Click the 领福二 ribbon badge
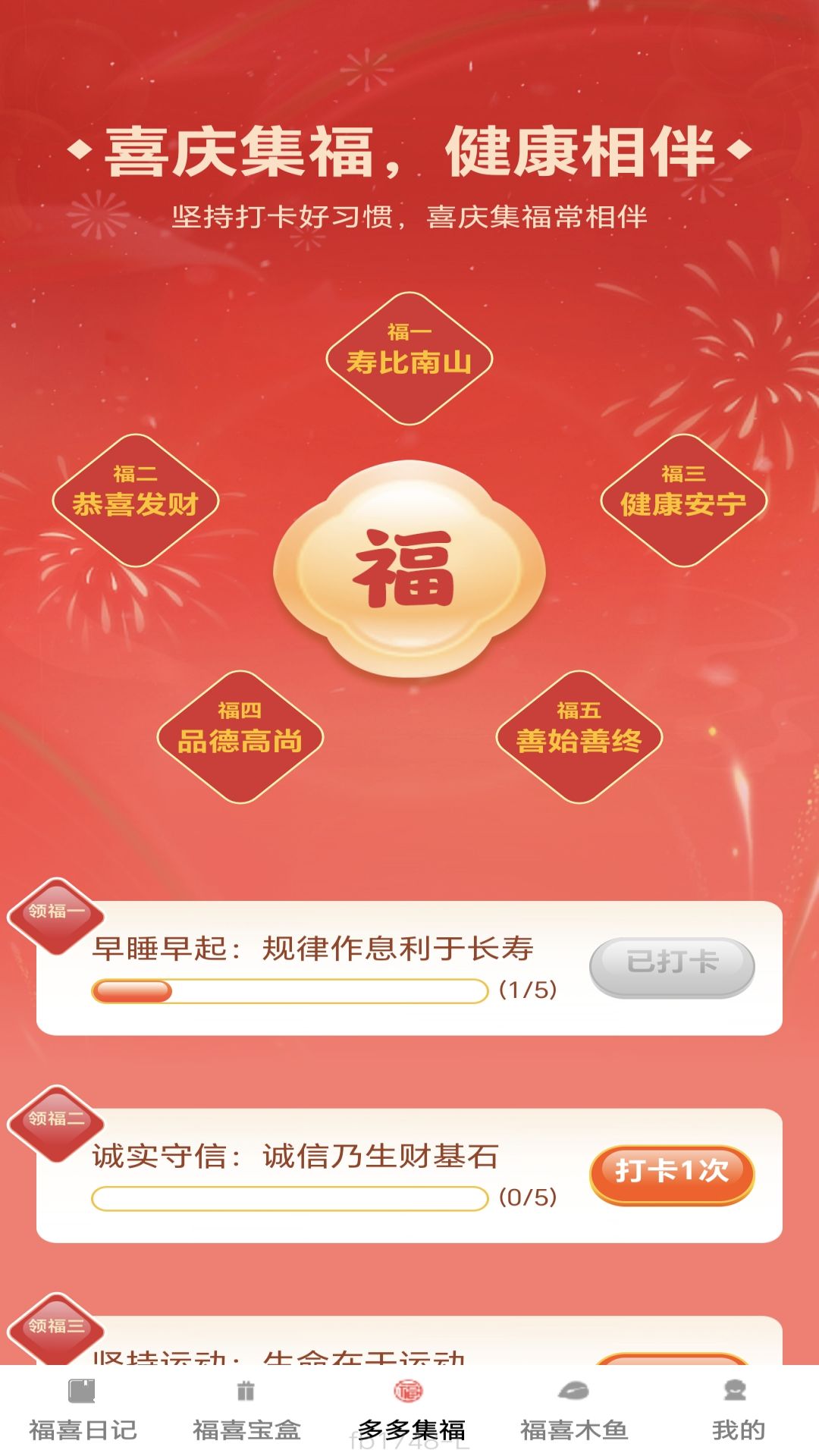Viewport: 819px width, 1456px height. [x=57, y=1117]
